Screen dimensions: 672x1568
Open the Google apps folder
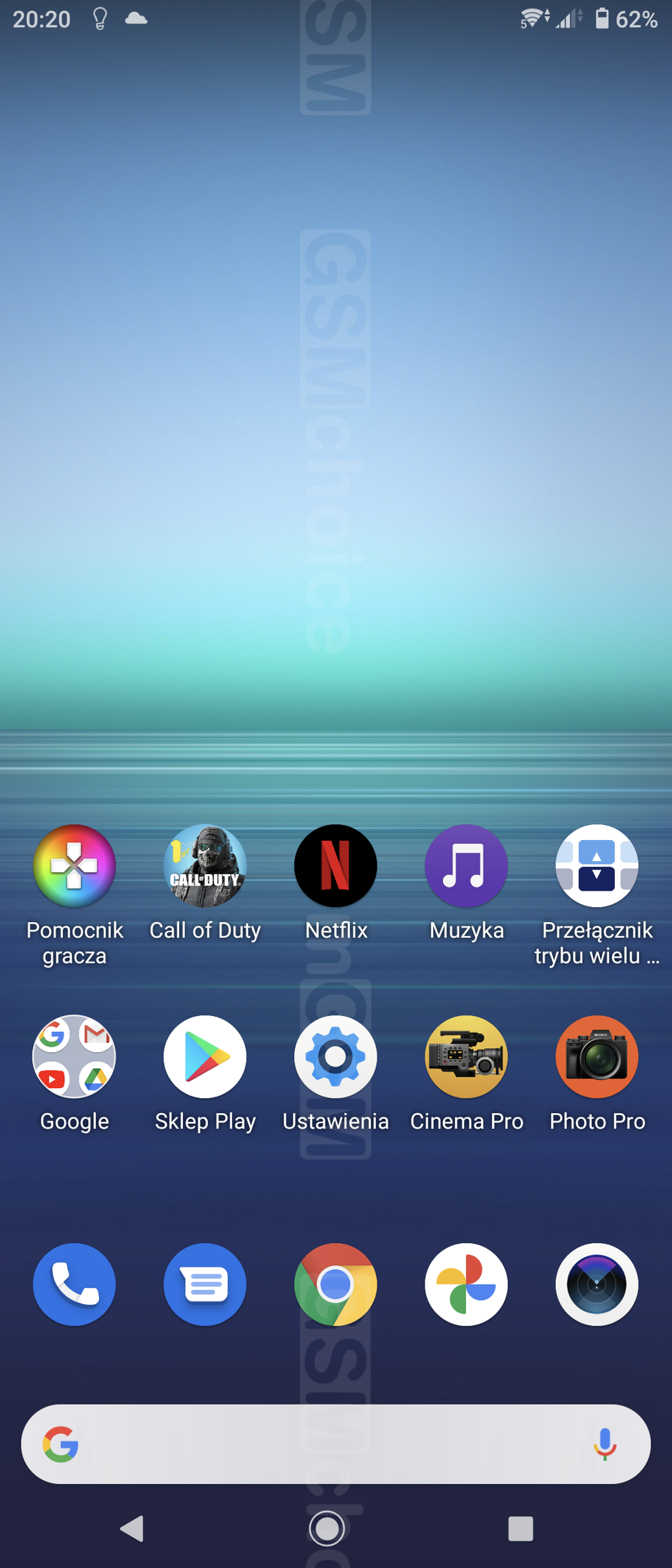coord(74,1057)
